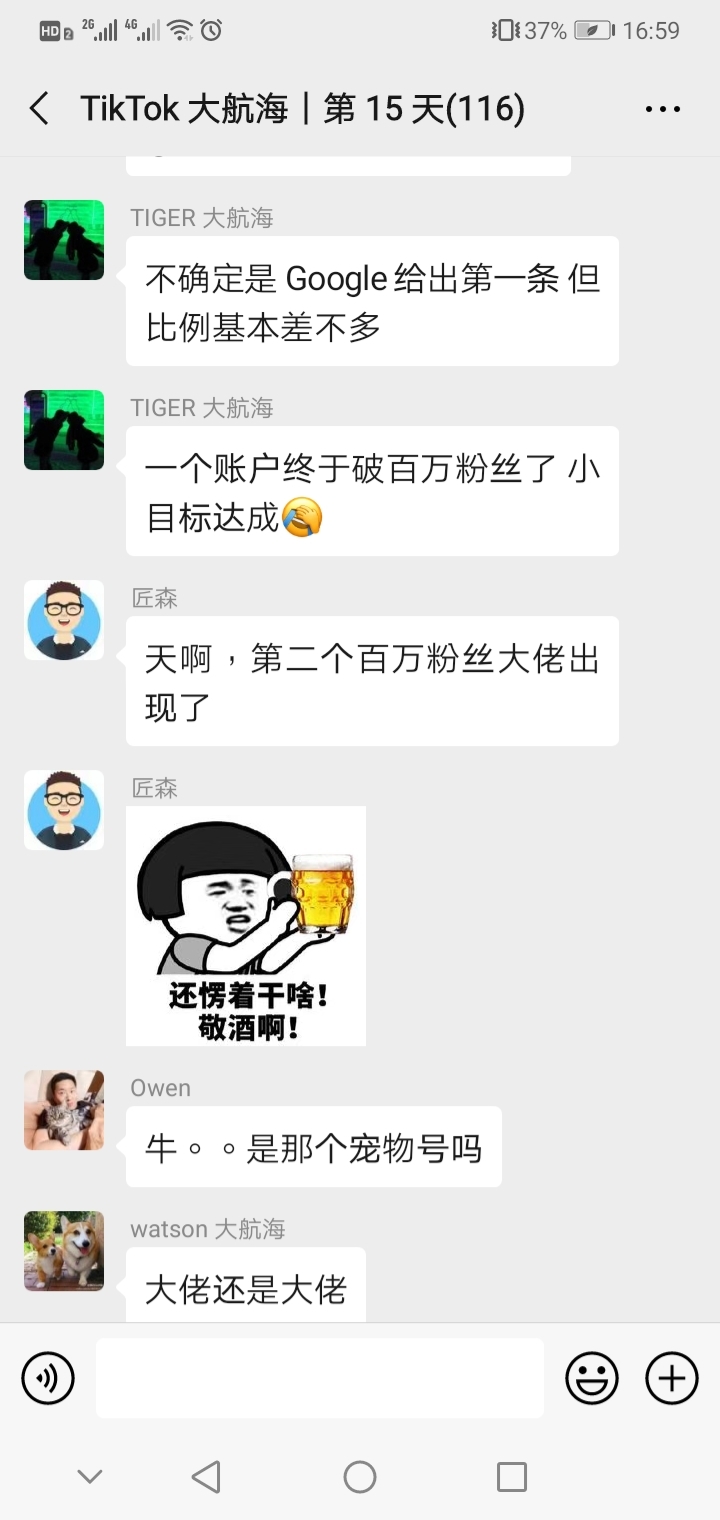Open the chat info overflow menu

click(662, 109)
